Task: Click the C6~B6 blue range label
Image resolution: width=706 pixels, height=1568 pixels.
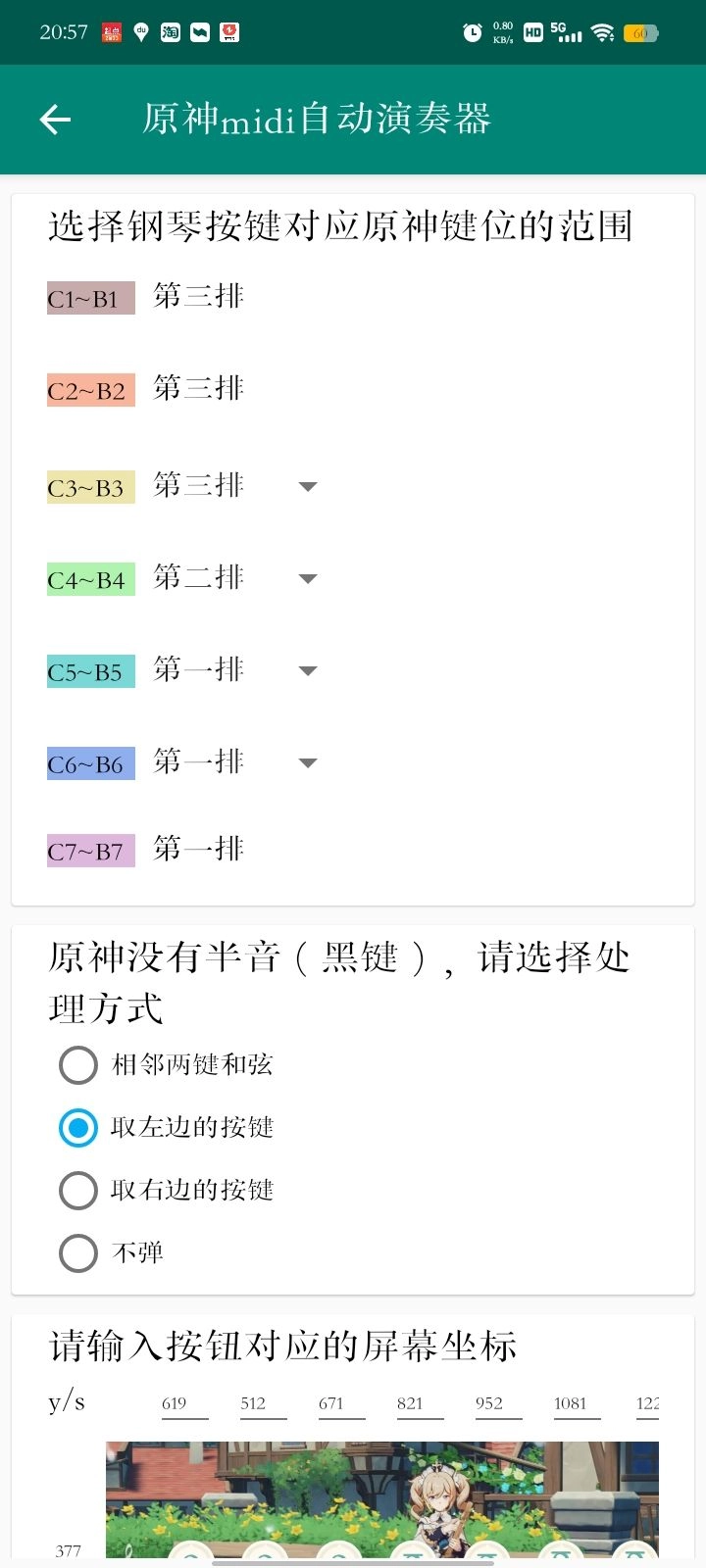Action: [x=89, y=763]
